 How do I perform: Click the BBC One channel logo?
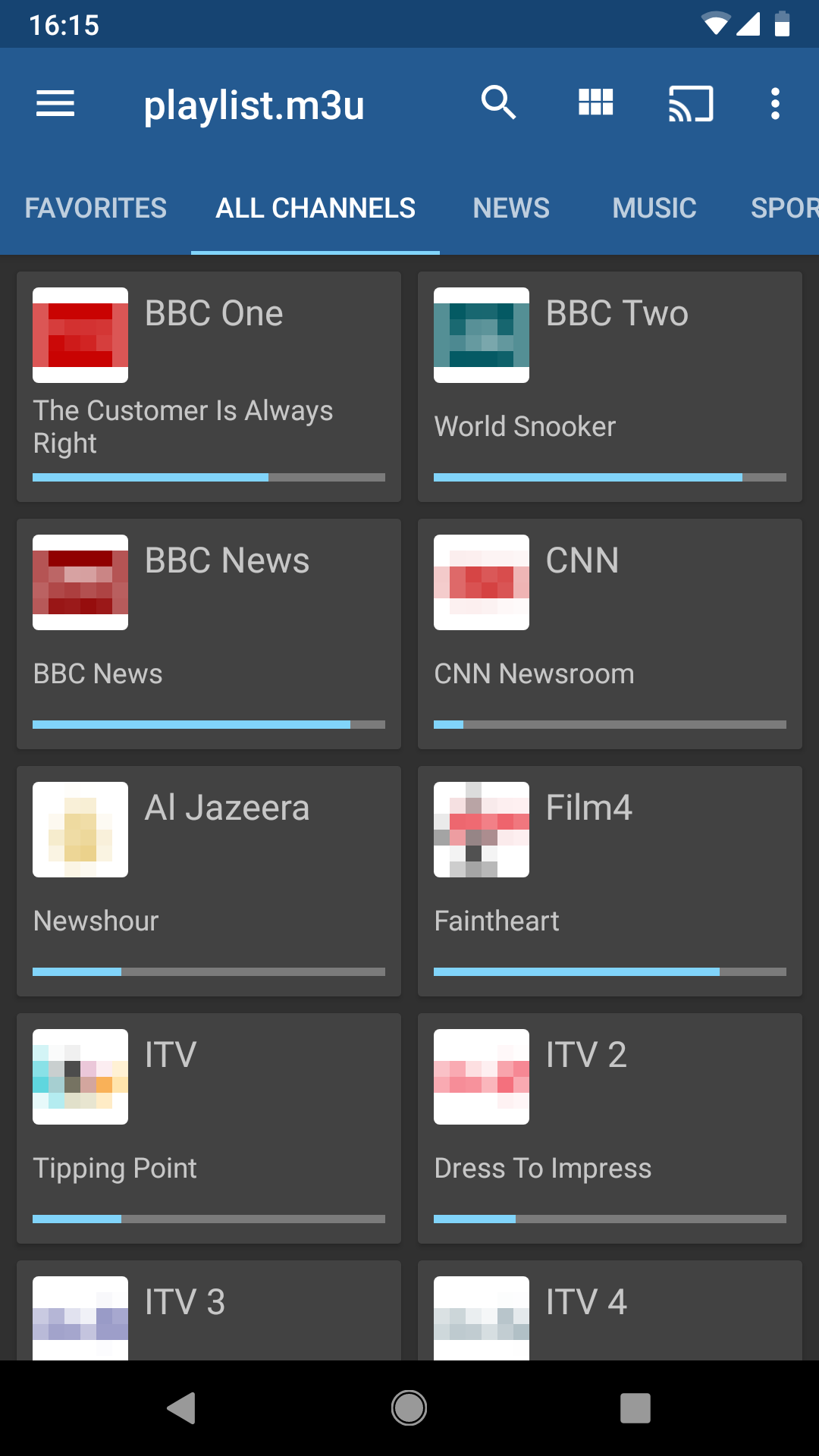point(80,334)
